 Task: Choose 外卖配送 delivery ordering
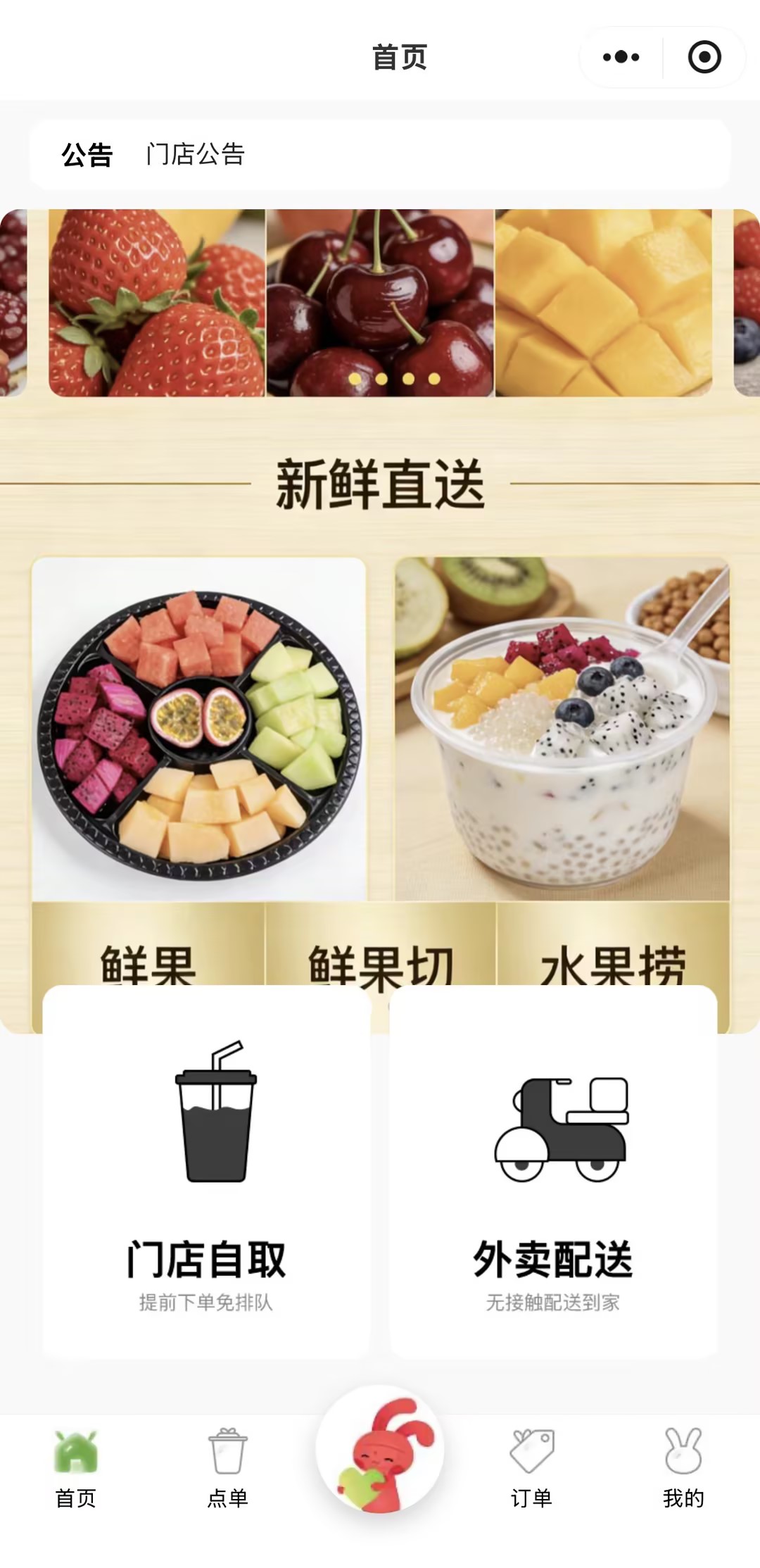click(553, 1172)
